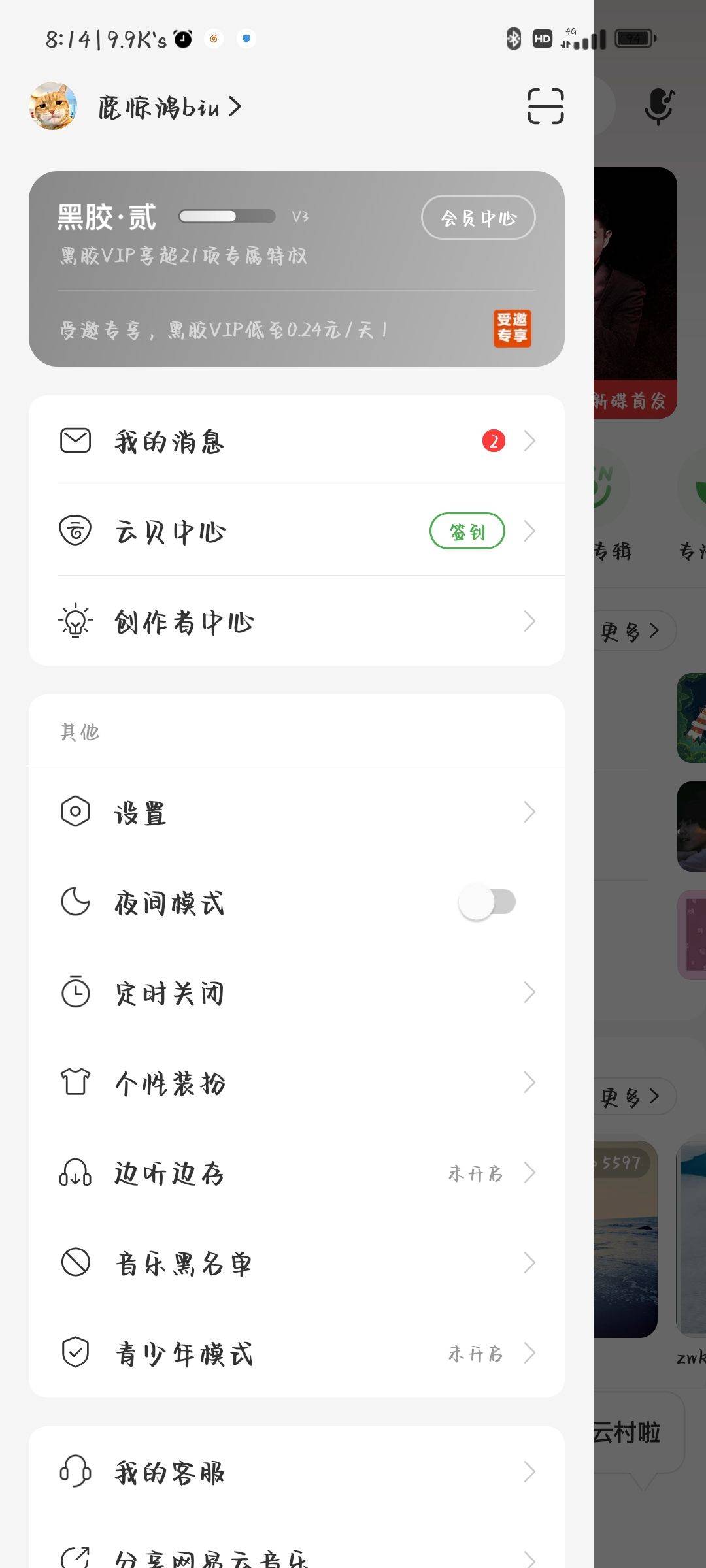Open 我的消息 messages

click(297, 442)
